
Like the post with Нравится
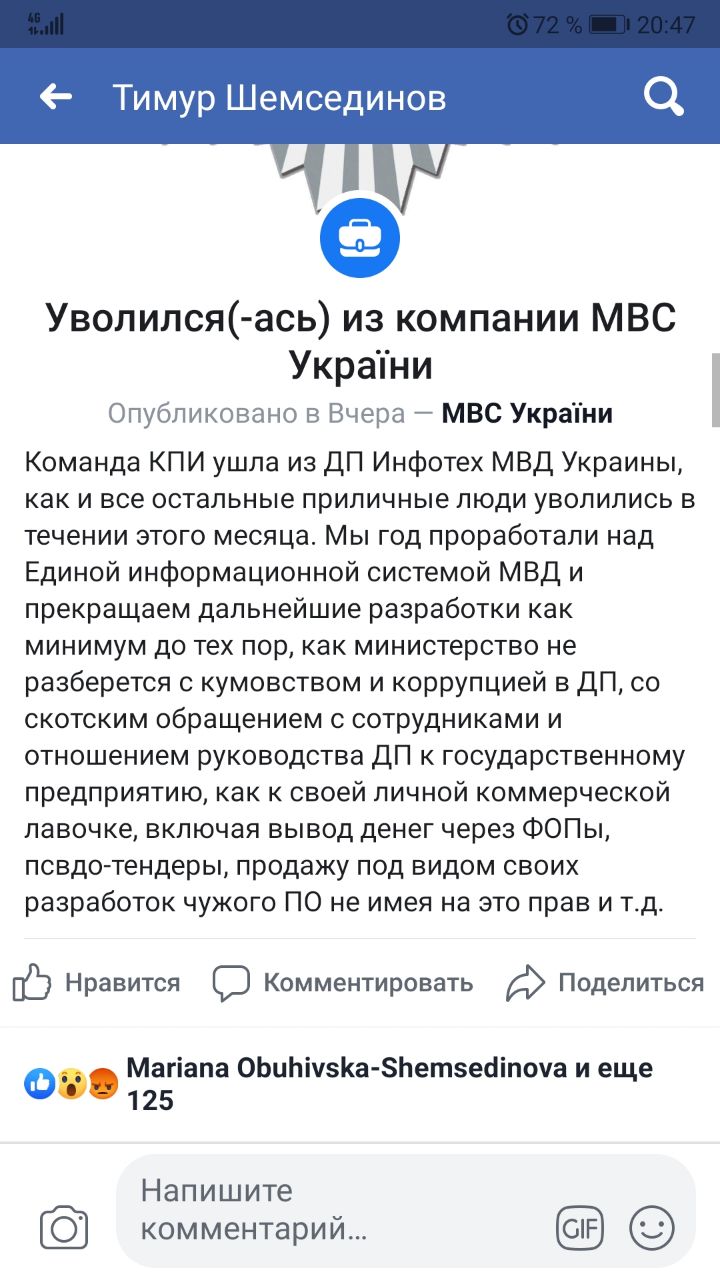97,983
